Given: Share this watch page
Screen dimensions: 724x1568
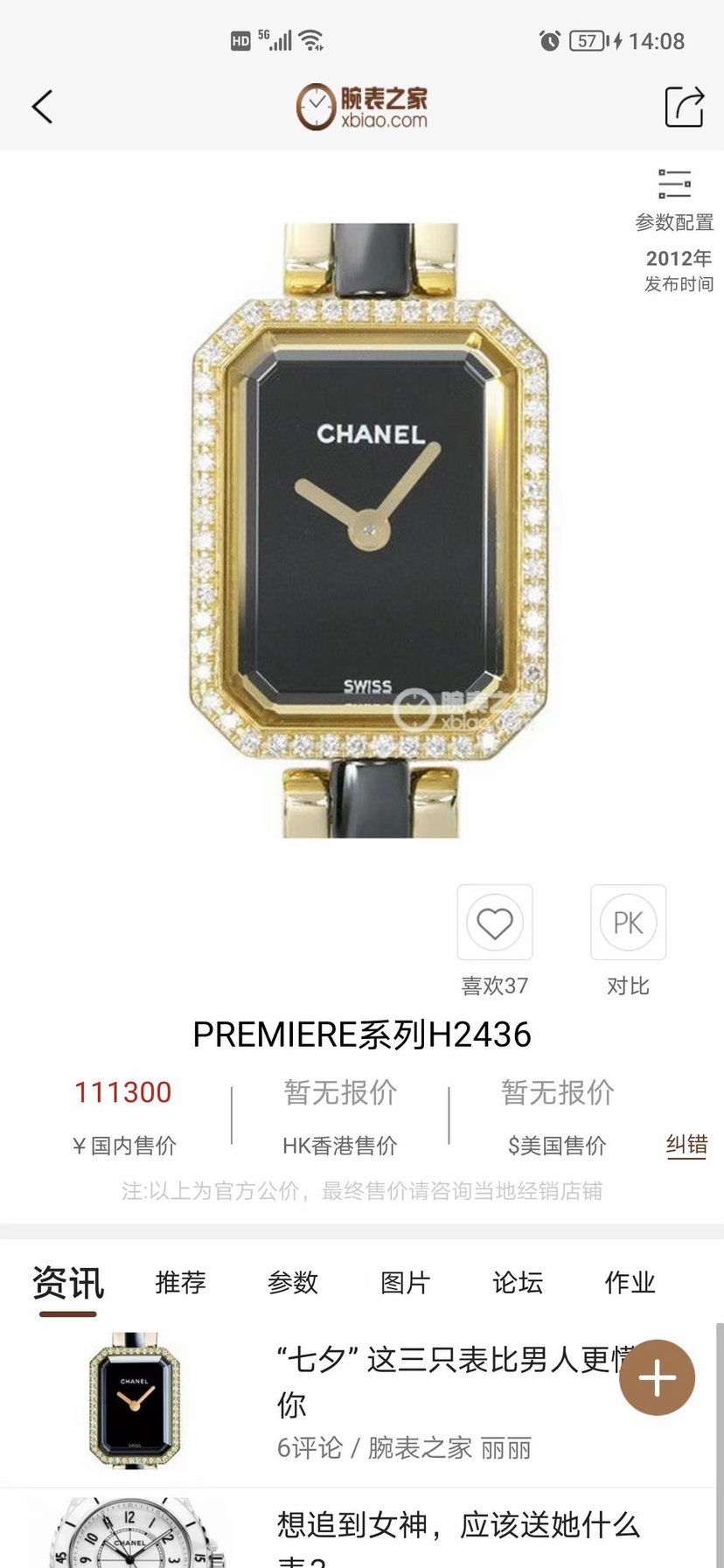Looking at the screenshot, I should pos(684,108).
